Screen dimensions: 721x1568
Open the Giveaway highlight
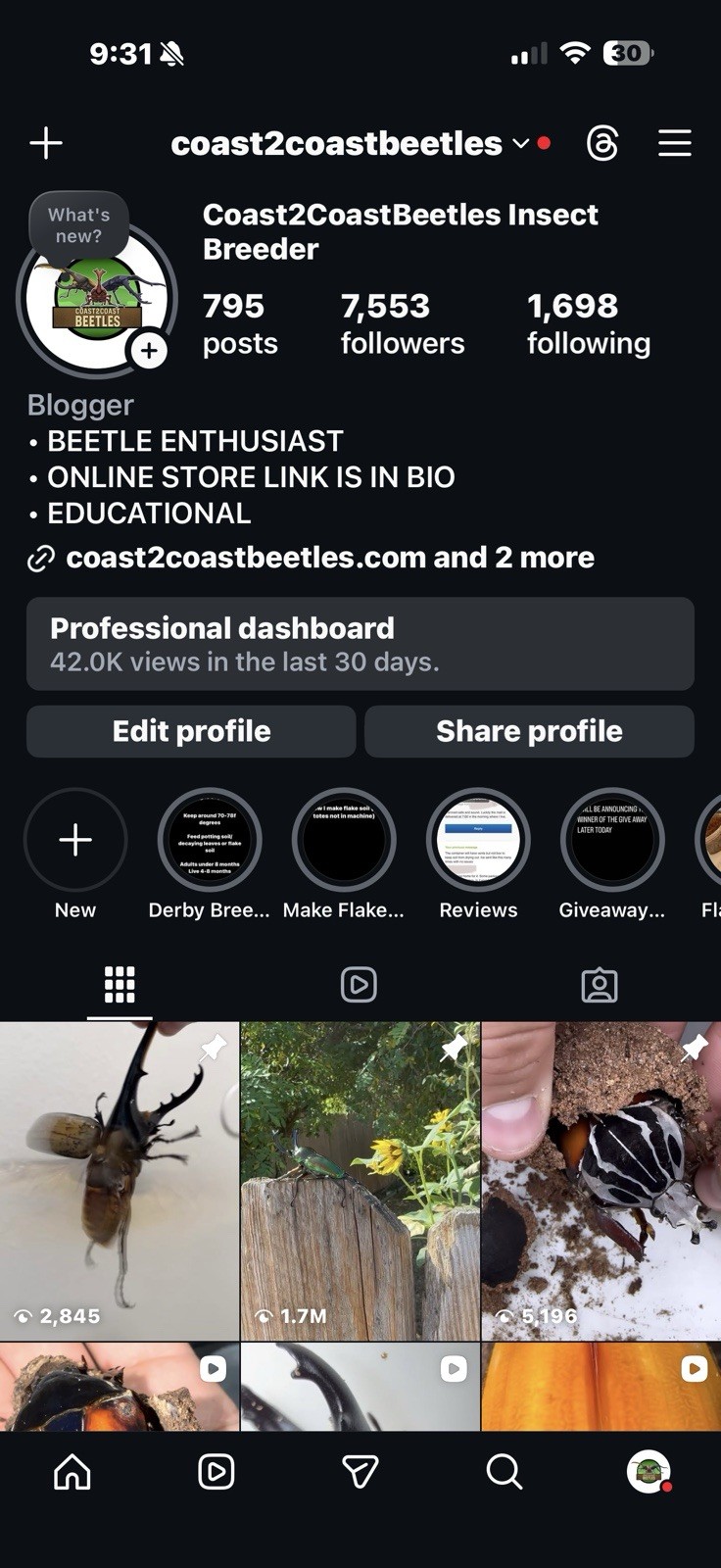coord(611,840)
